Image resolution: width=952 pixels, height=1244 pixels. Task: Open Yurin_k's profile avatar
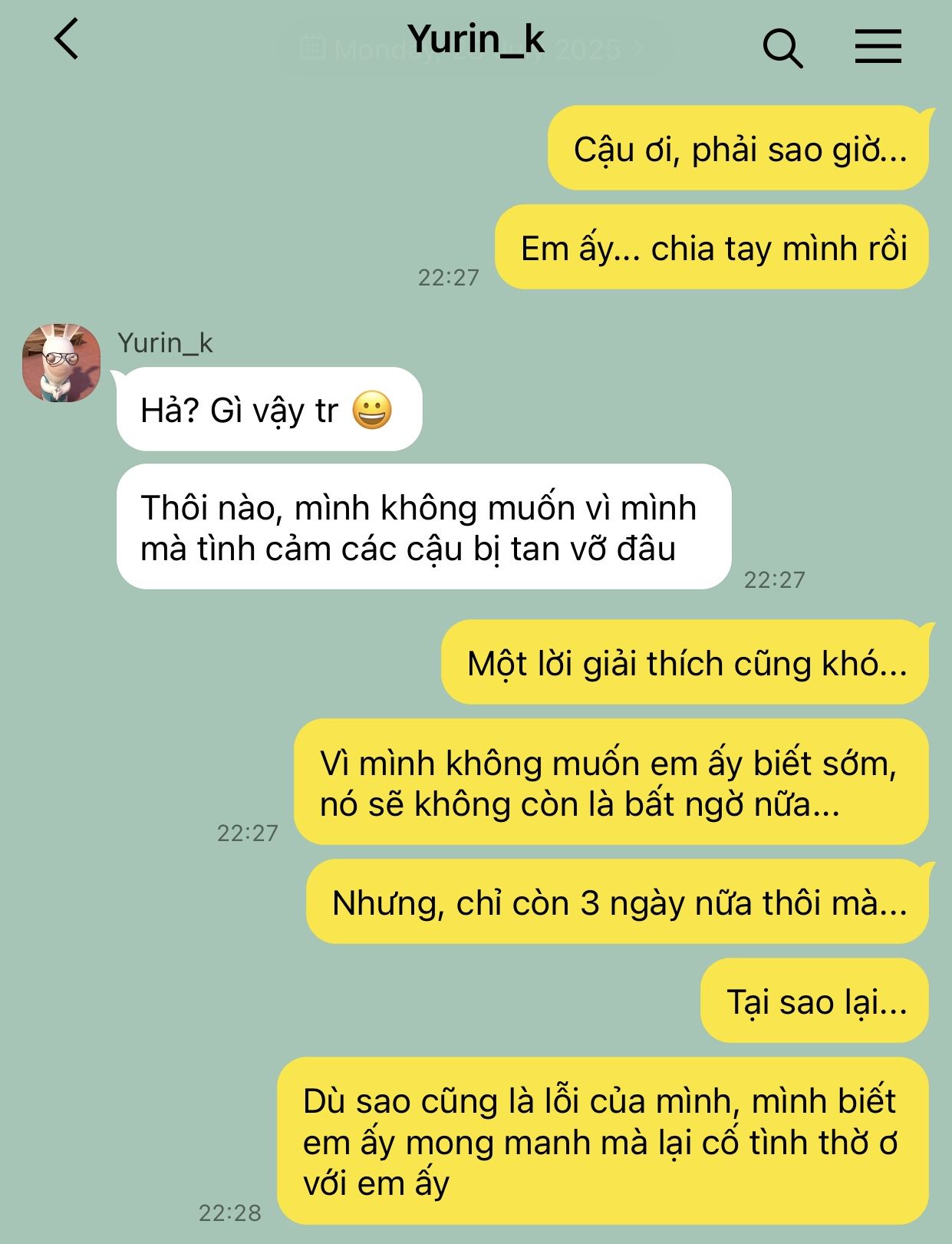click(x=61, y=363)
